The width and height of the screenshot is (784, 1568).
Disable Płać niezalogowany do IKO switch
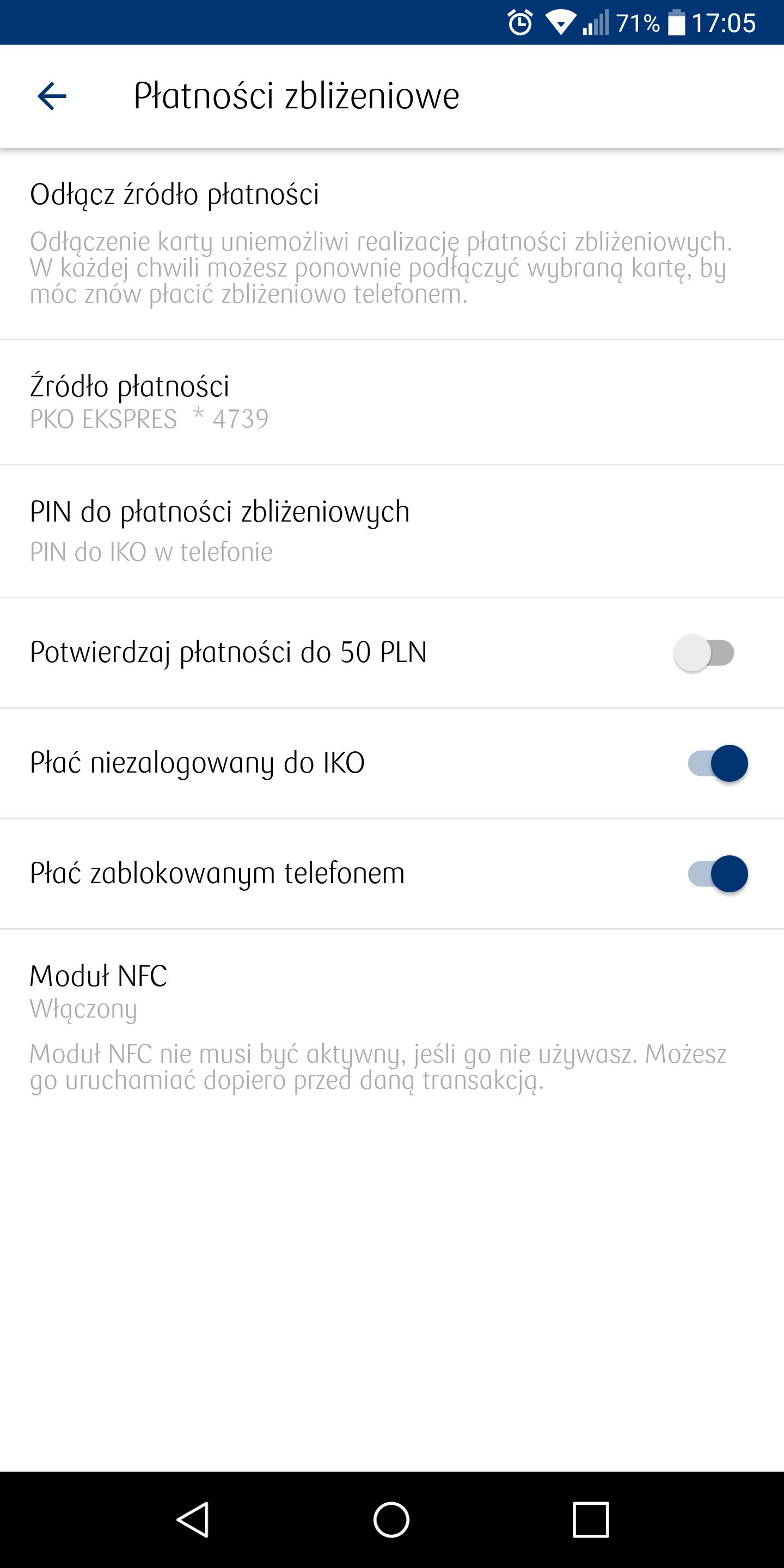click(x=718, y=763)
